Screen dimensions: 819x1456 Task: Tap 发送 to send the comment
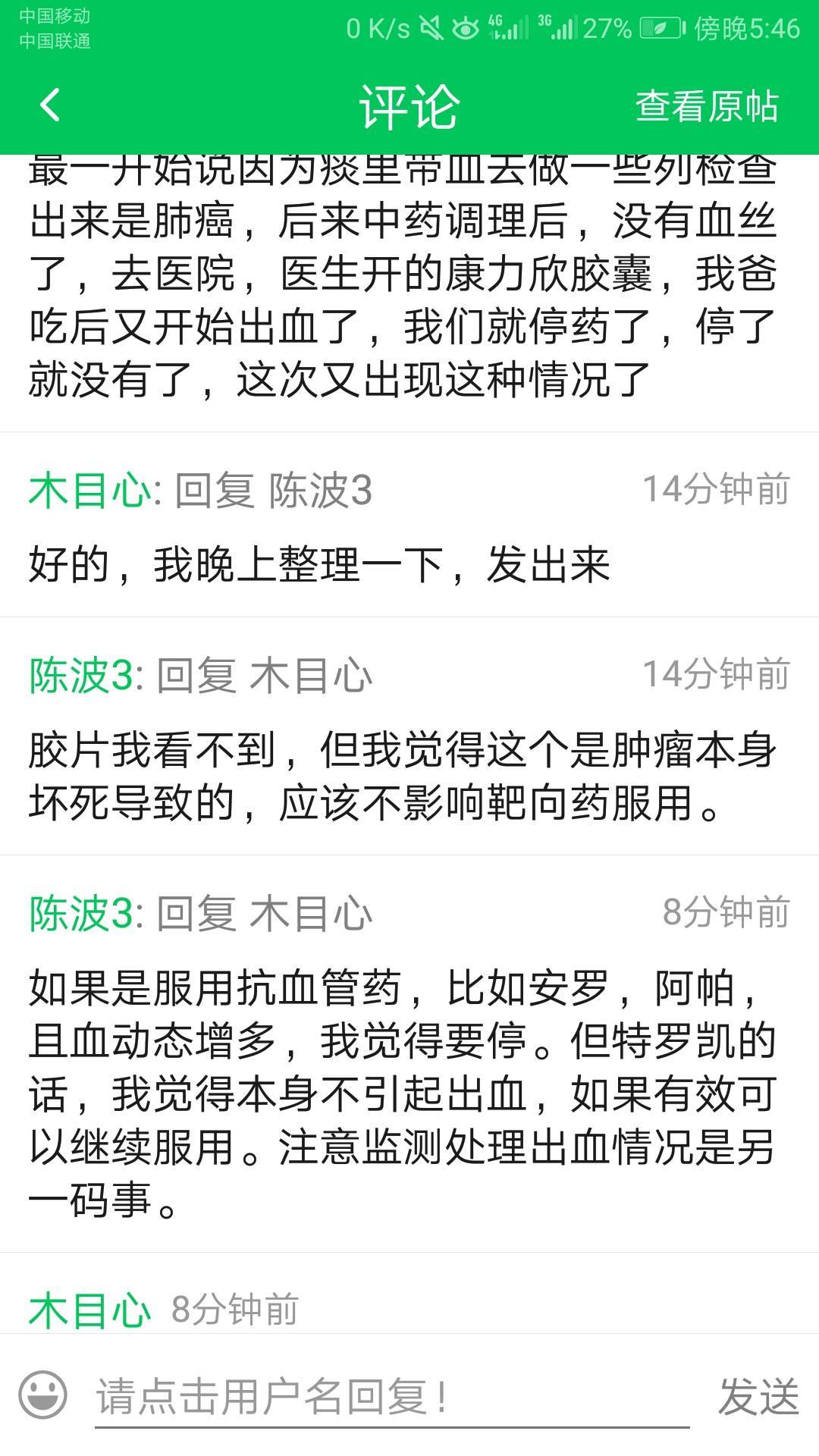pyautogui.click(x=758, y=1397)
